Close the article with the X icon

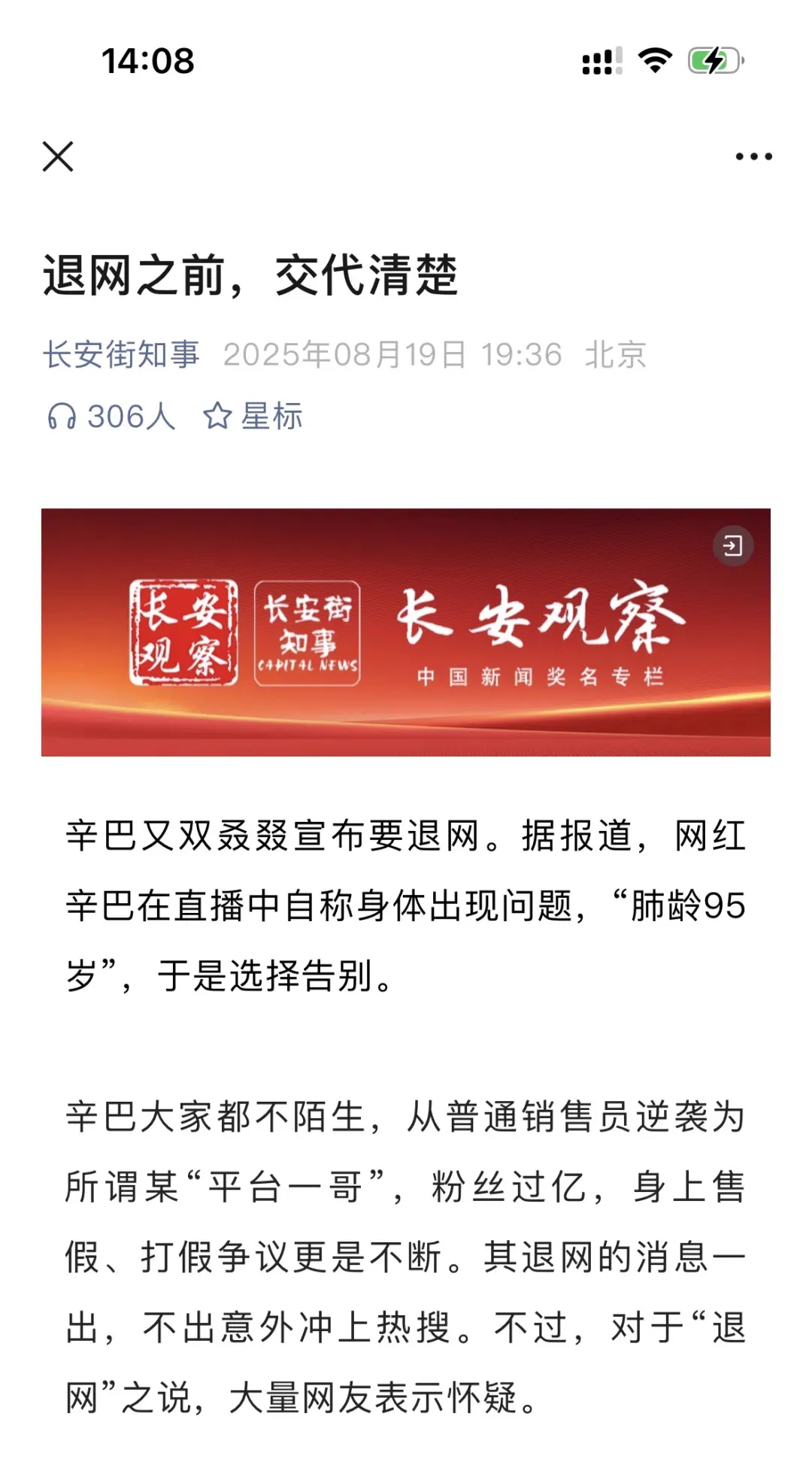point(59,156)
